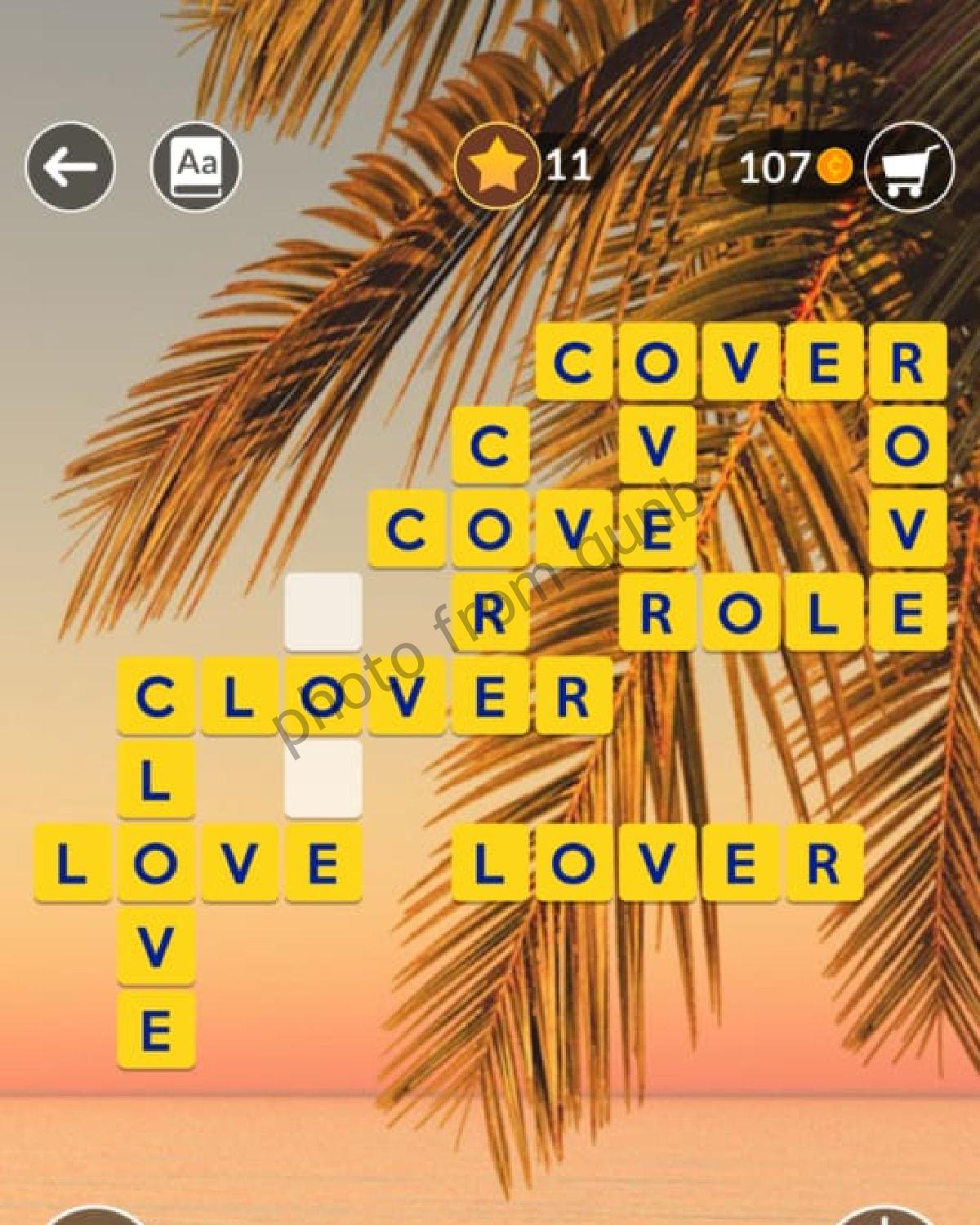This screenshot has width=980, height=1225.
Task: Open the dictionary book icon
Action: click(x=196, y=167)
